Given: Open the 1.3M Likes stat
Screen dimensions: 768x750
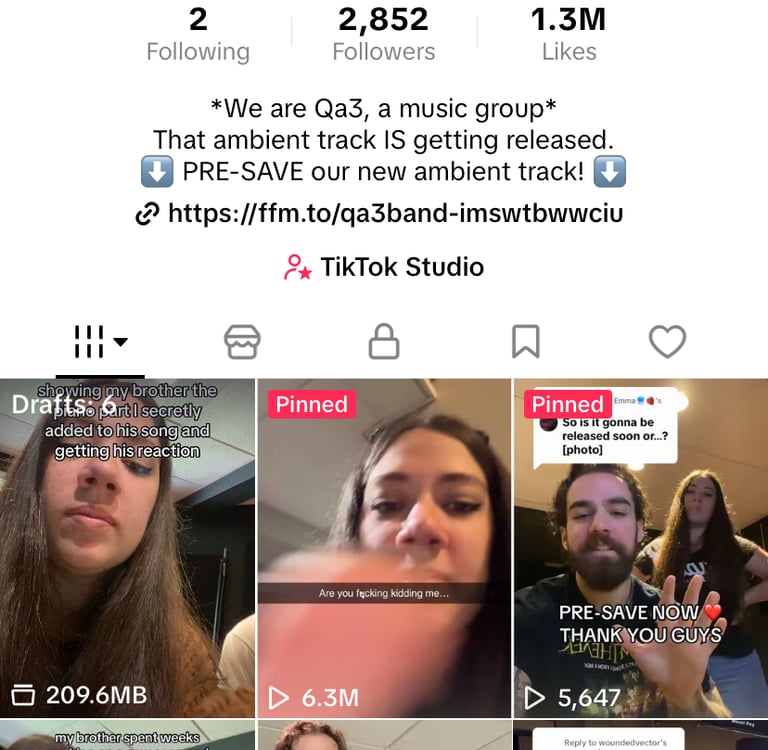Looking at the screenshot, I should [x=569, y=34].
